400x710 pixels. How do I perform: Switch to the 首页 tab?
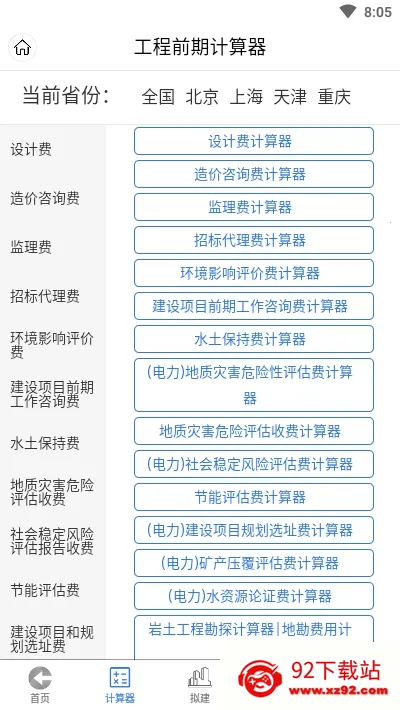coord(40,685)
